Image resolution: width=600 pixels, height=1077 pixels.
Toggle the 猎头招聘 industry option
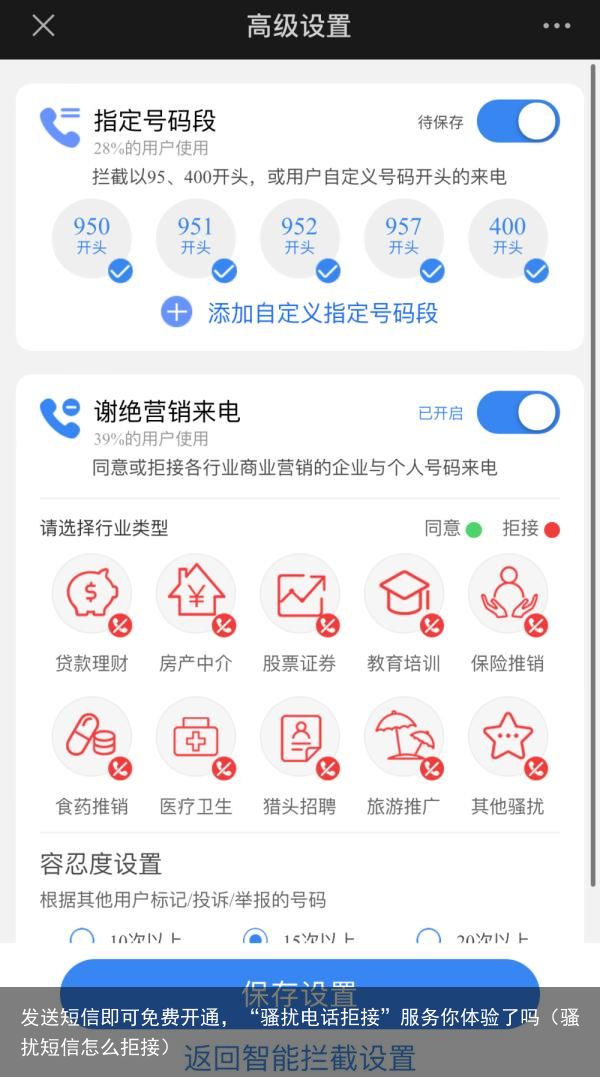[300, 756]
